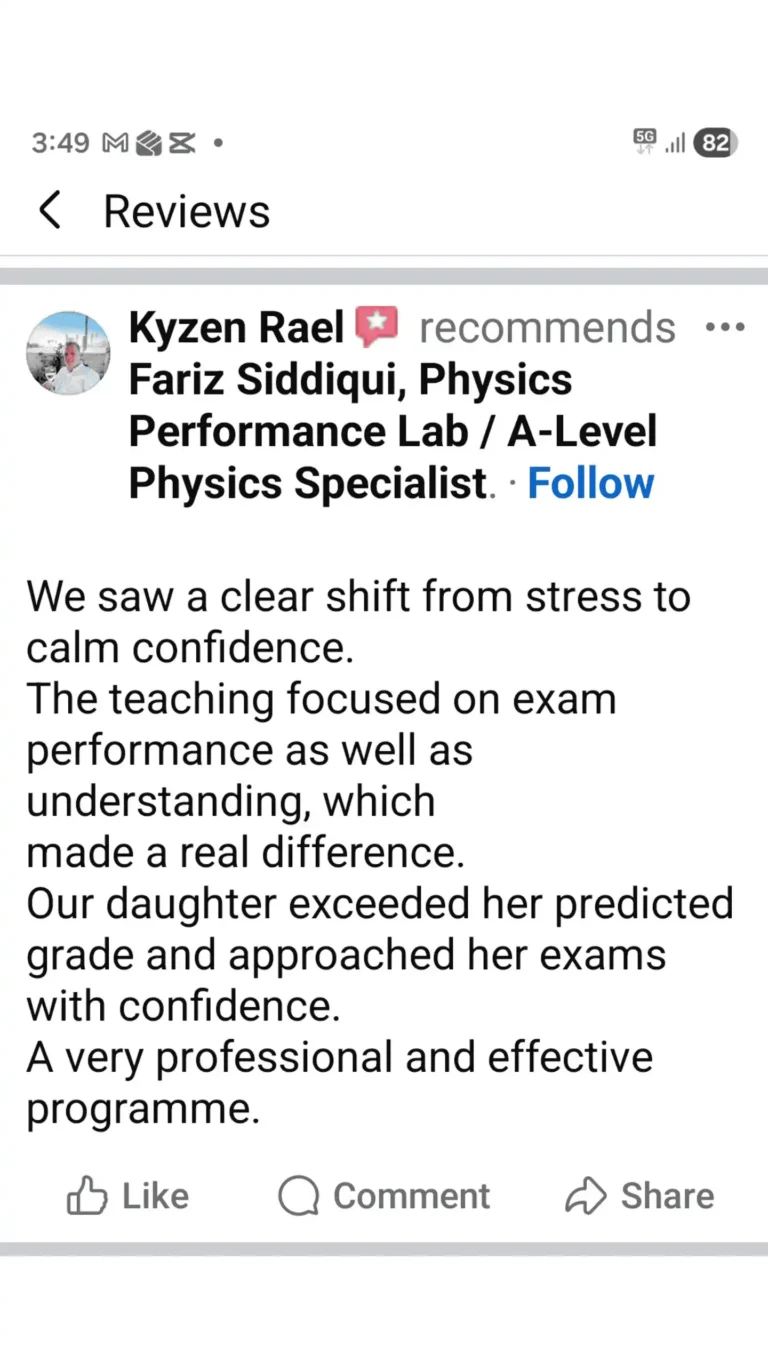Like Kyzen Rael's review
The height and width of the screenshot is (1365, 768).
[128, 1196]
